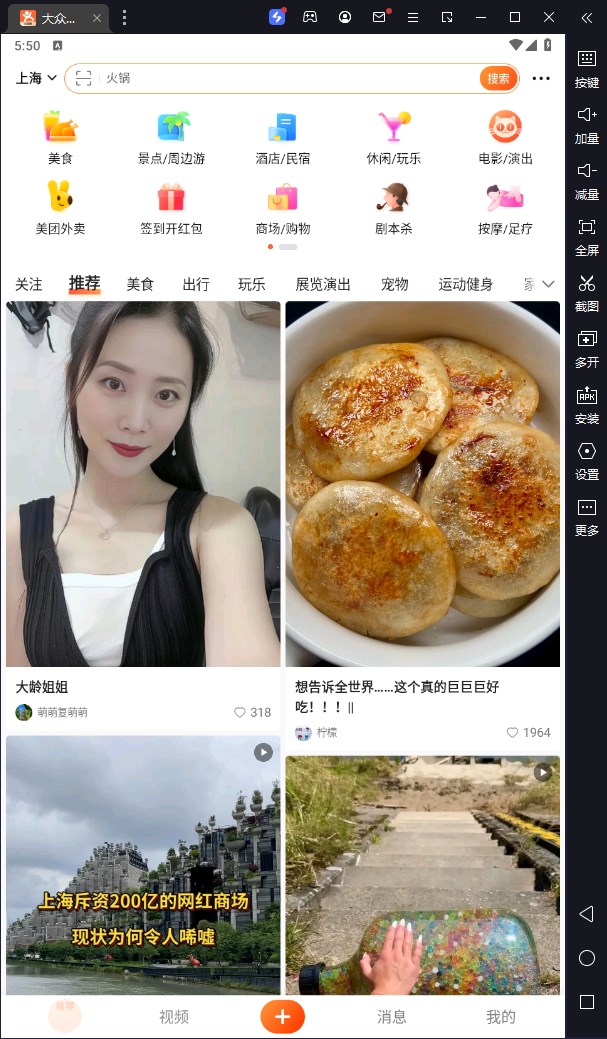Screen dimensions: 607x1039
Task: Open the 上海 city selector
Action: [36, 78]
